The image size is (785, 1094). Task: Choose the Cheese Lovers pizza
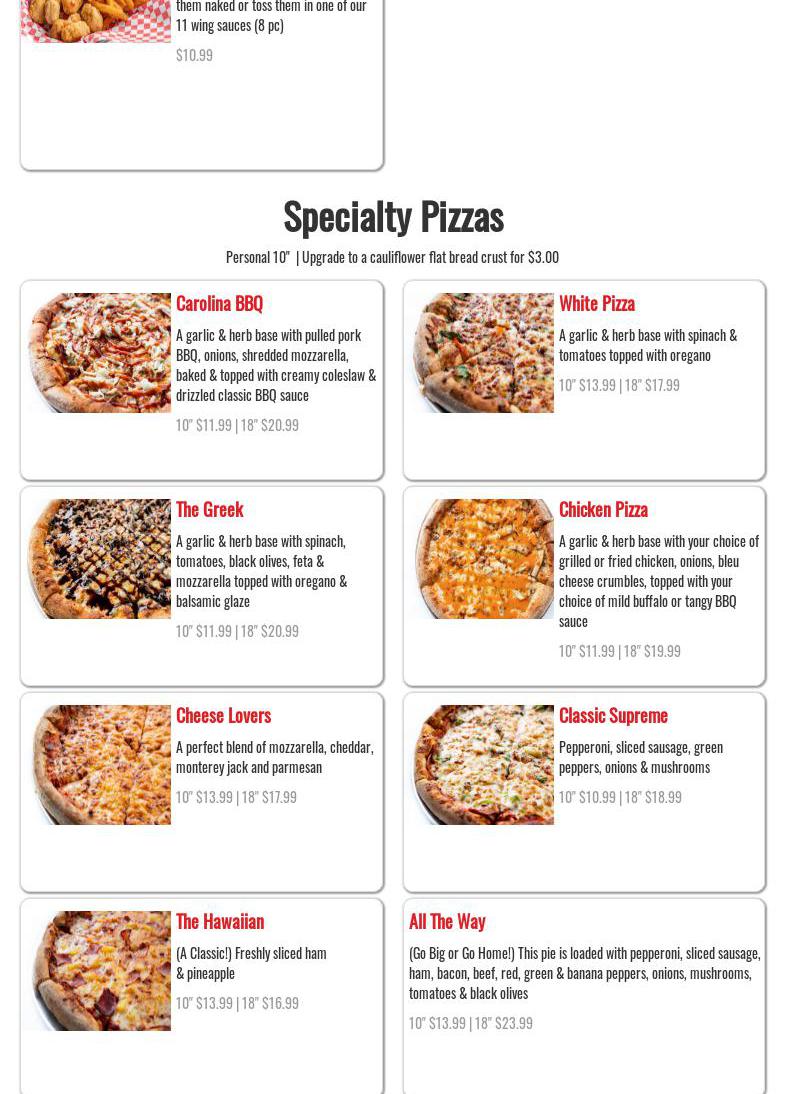pos(223,715)
